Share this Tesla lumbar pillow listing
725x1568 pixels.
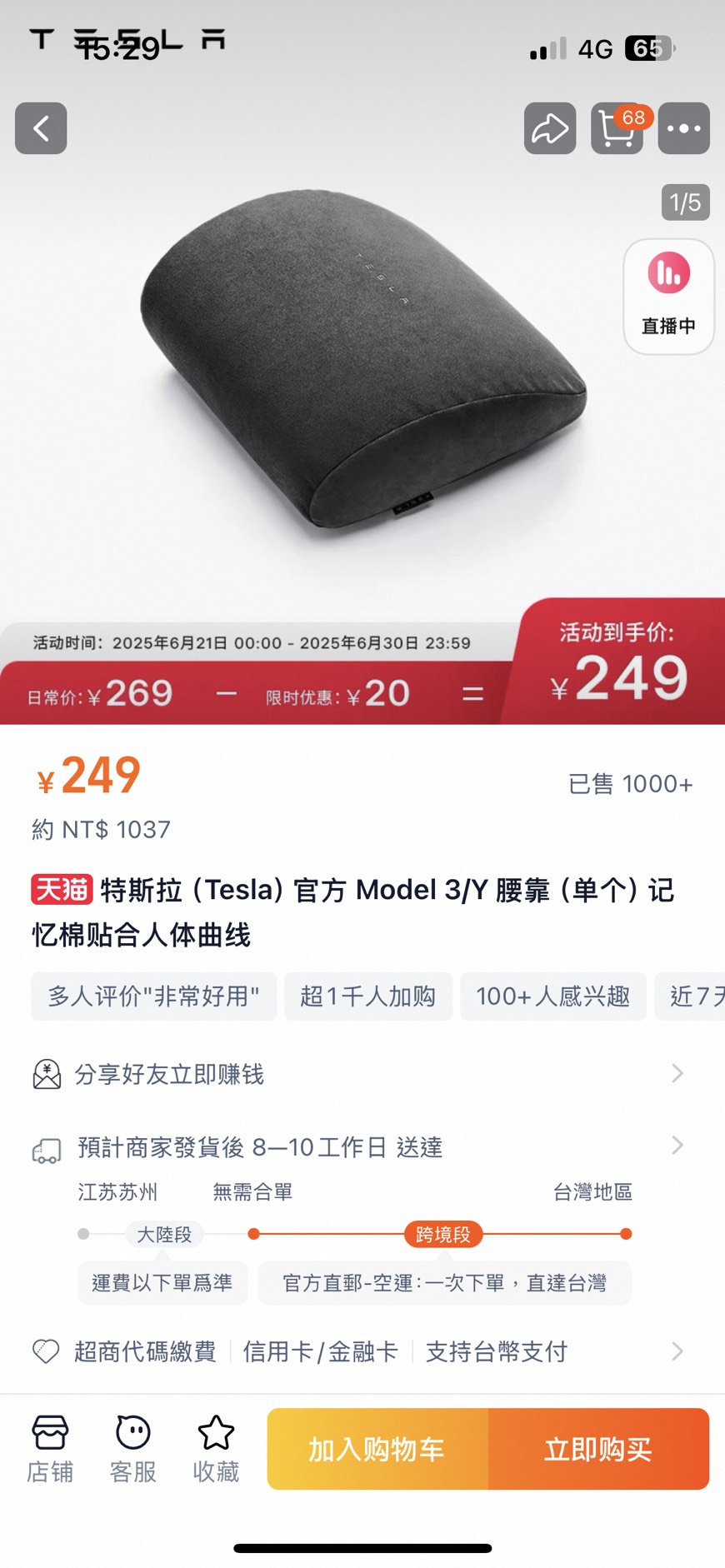549,128
